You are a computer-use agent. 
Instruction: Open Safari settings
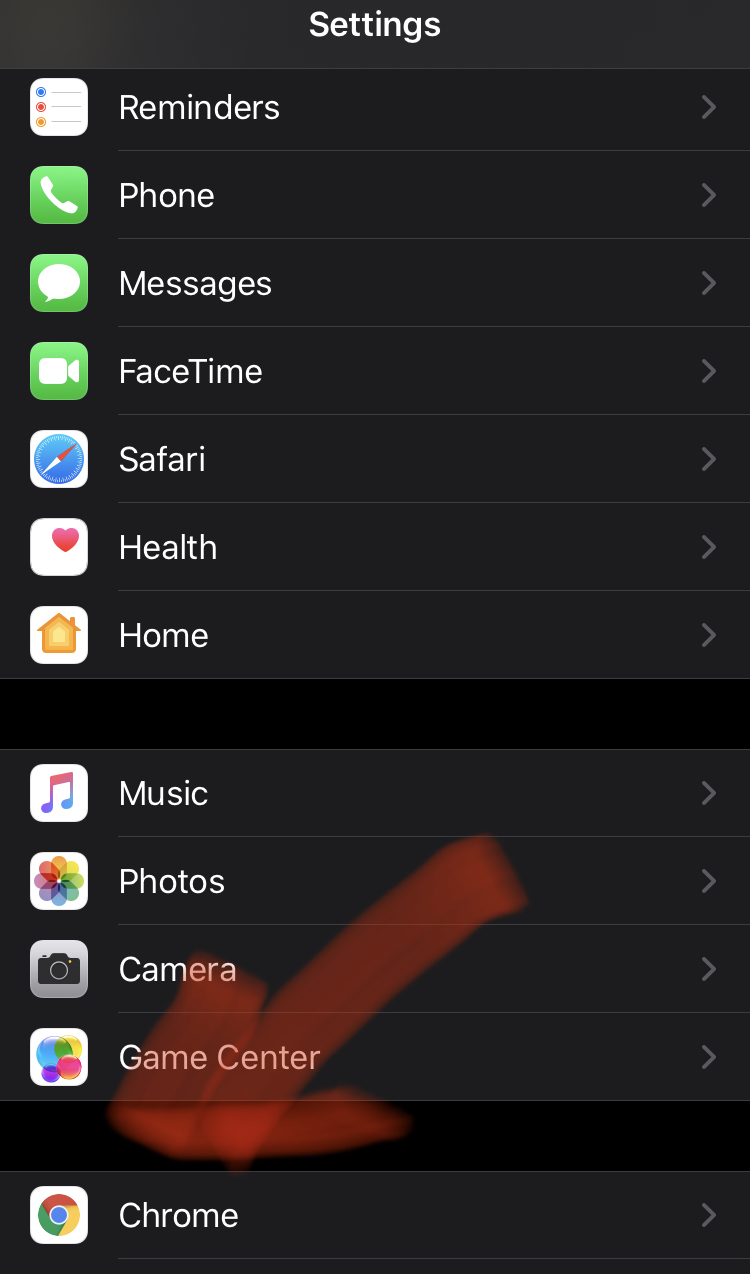[x=375, y=459]
